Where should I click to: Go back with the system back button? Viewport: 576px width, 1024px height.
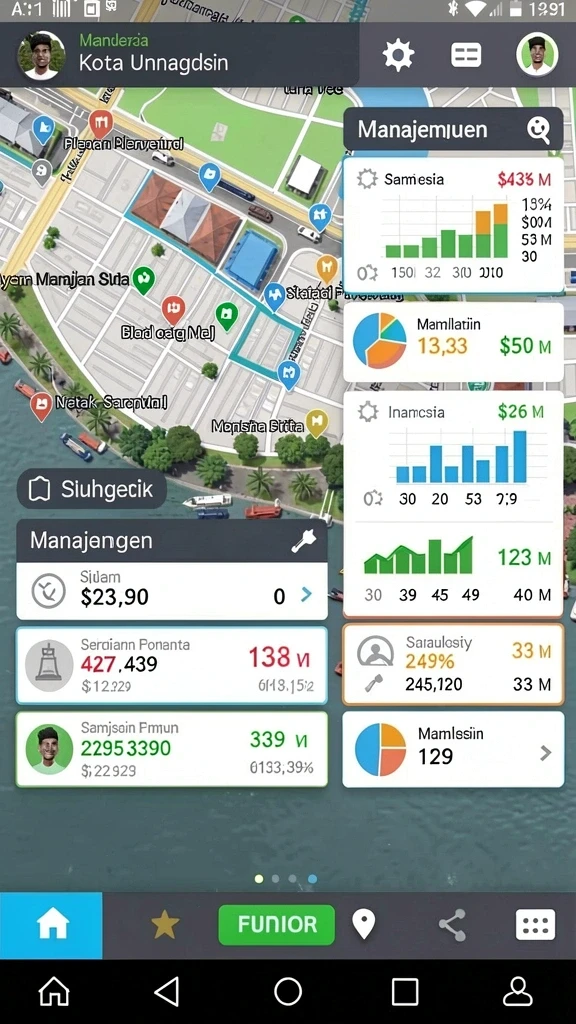pyautogui.click(x=167, y=992)
